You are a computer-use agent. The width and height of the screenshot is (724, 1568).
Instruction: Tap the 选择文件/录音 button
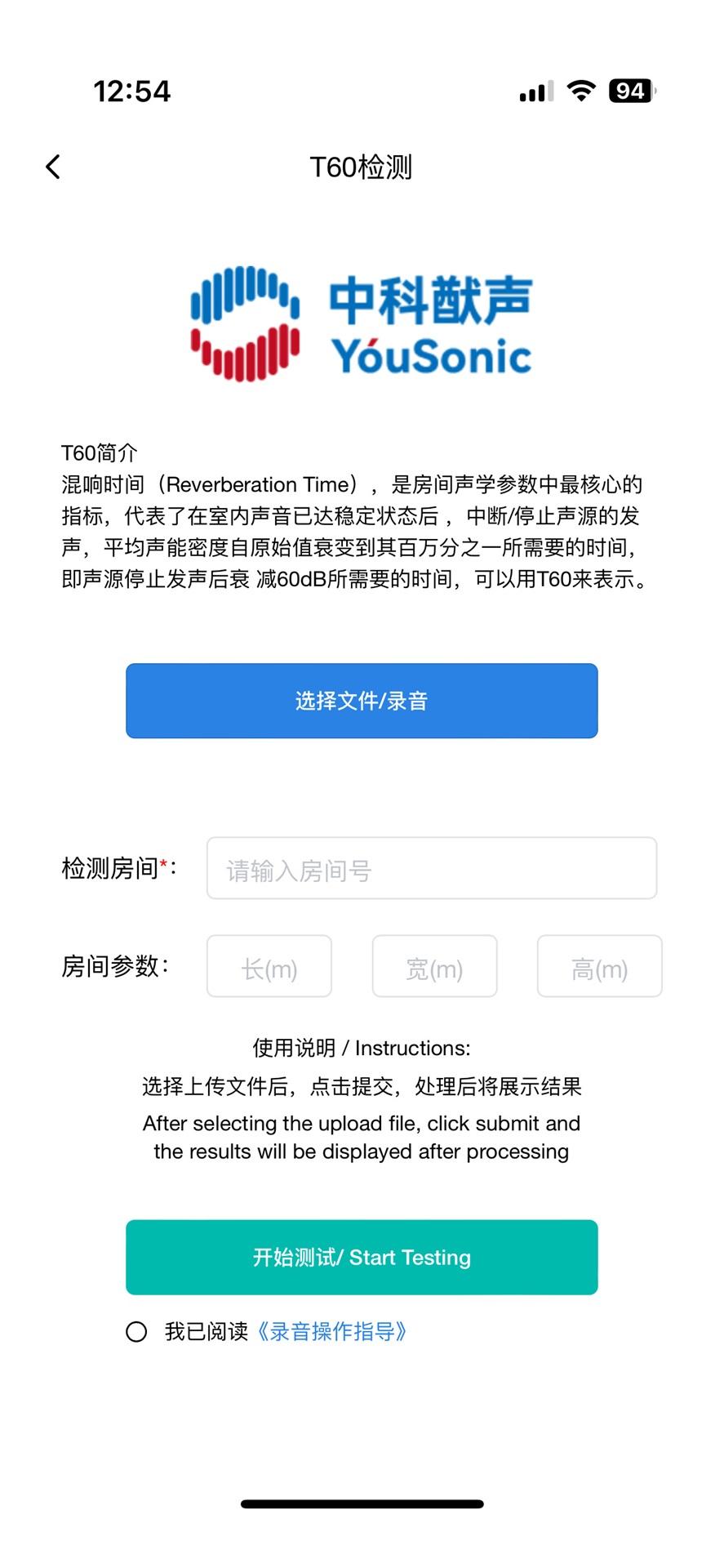click(362, 701)
